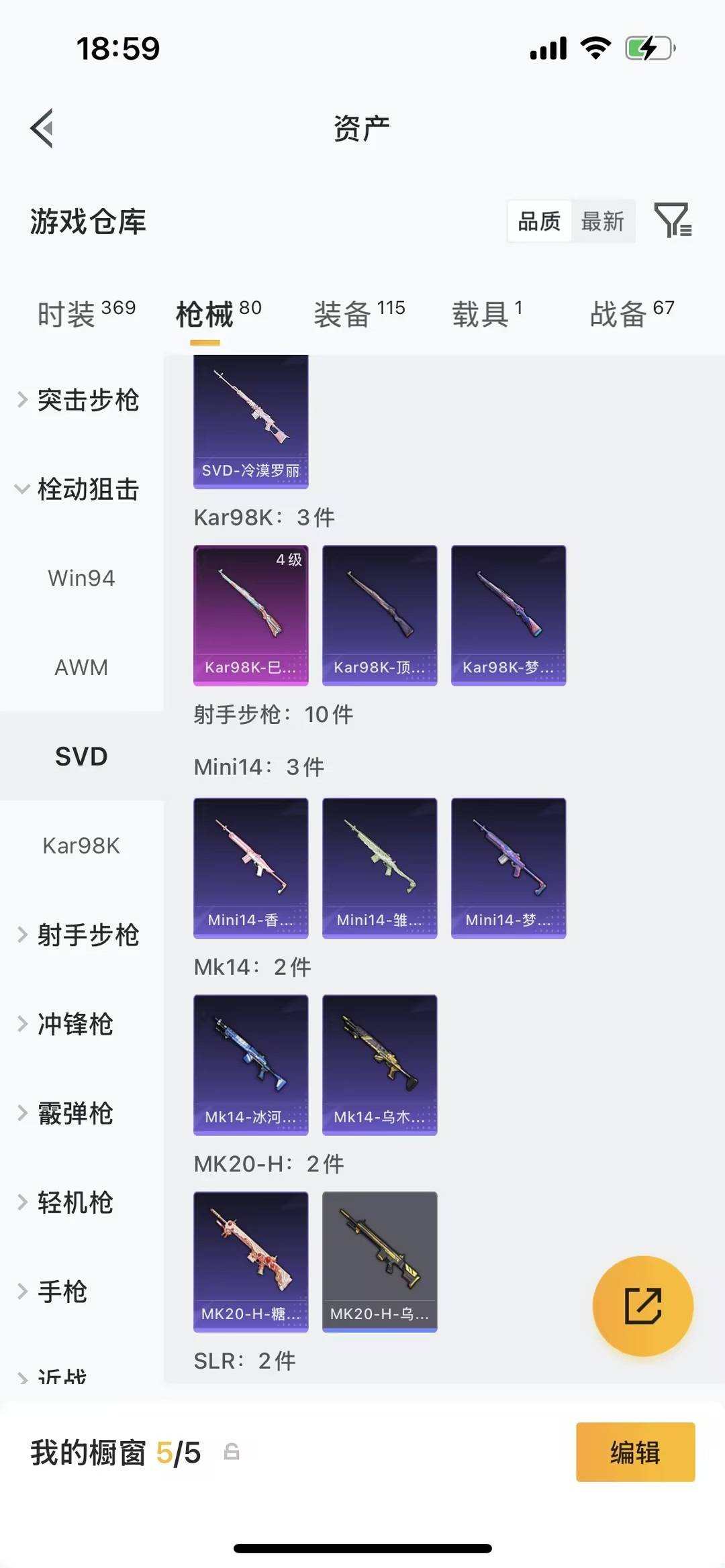Screen dimensions: 725x1568
Task: Switch sorting to 最新
Action: (x=603, y=221)
